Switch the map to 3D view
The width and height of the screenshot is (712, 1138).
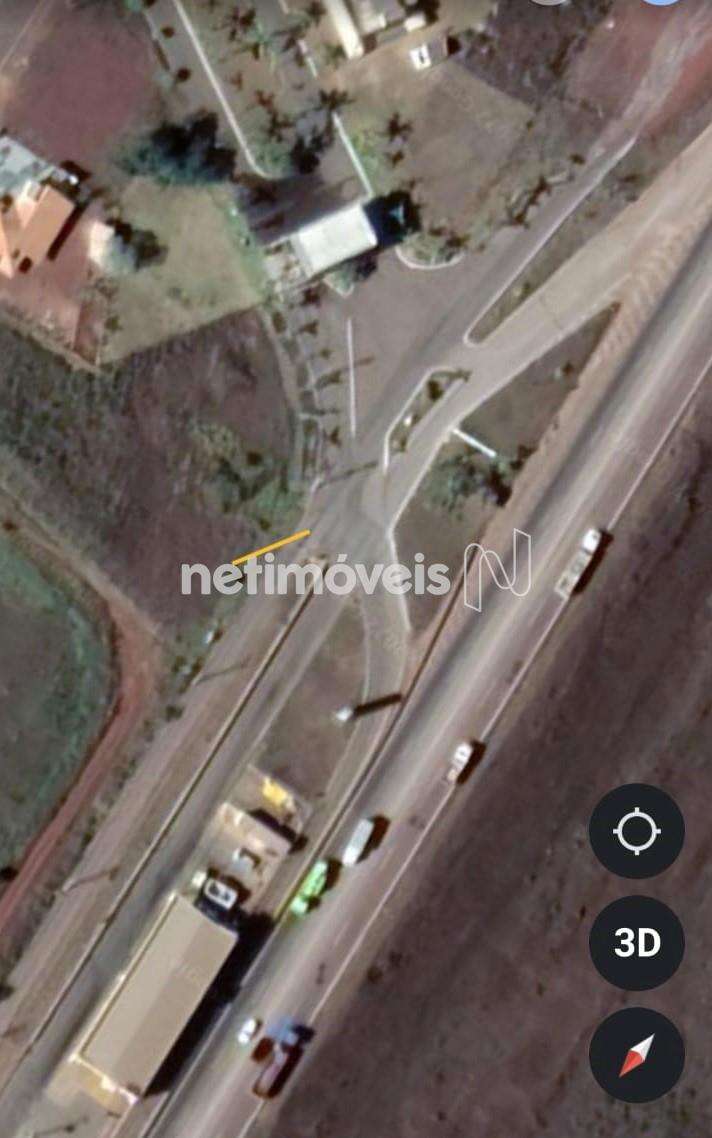[636, 943]
